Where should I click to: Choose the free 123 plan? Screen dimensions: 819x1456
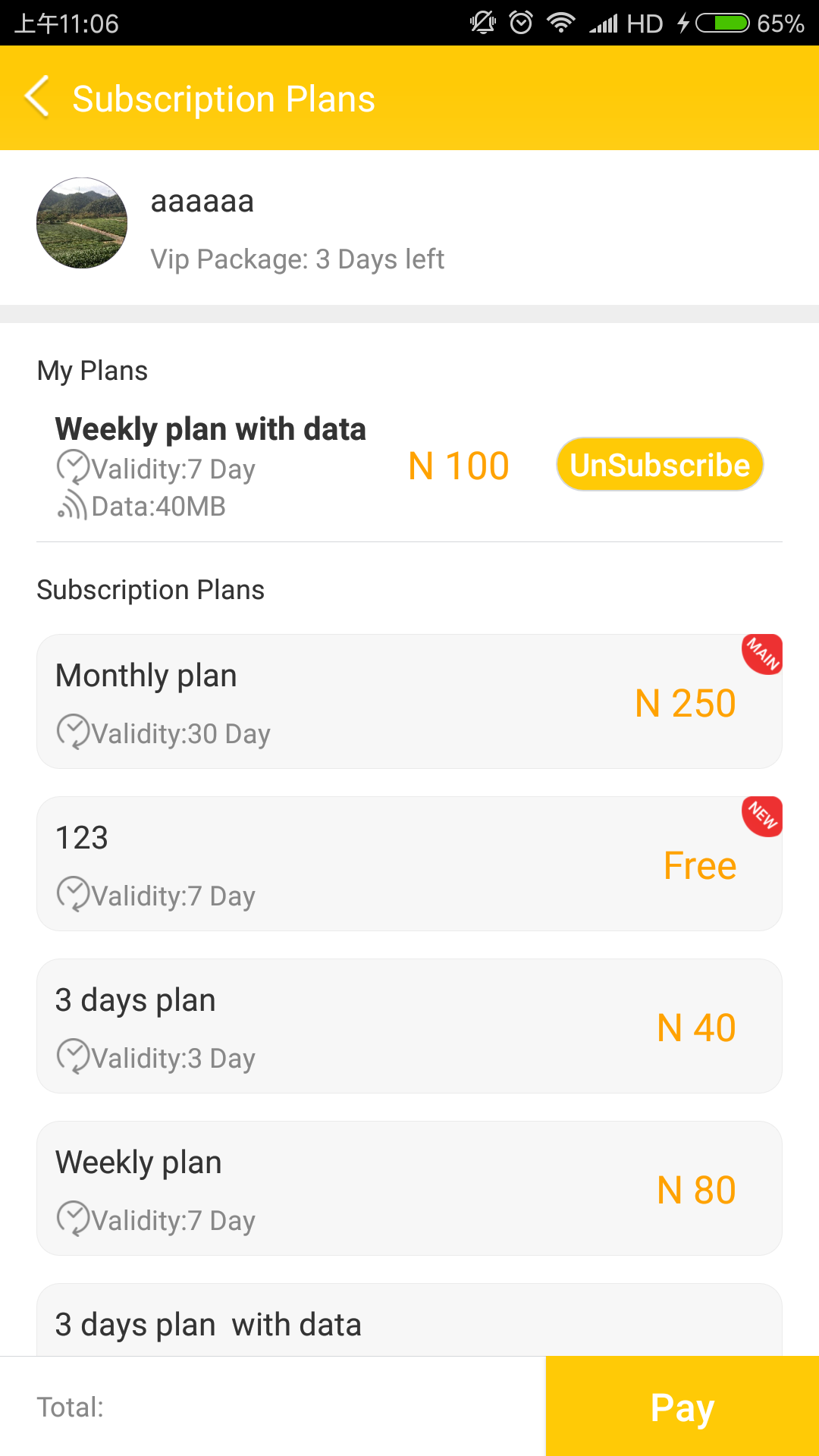tap(409, 864)
